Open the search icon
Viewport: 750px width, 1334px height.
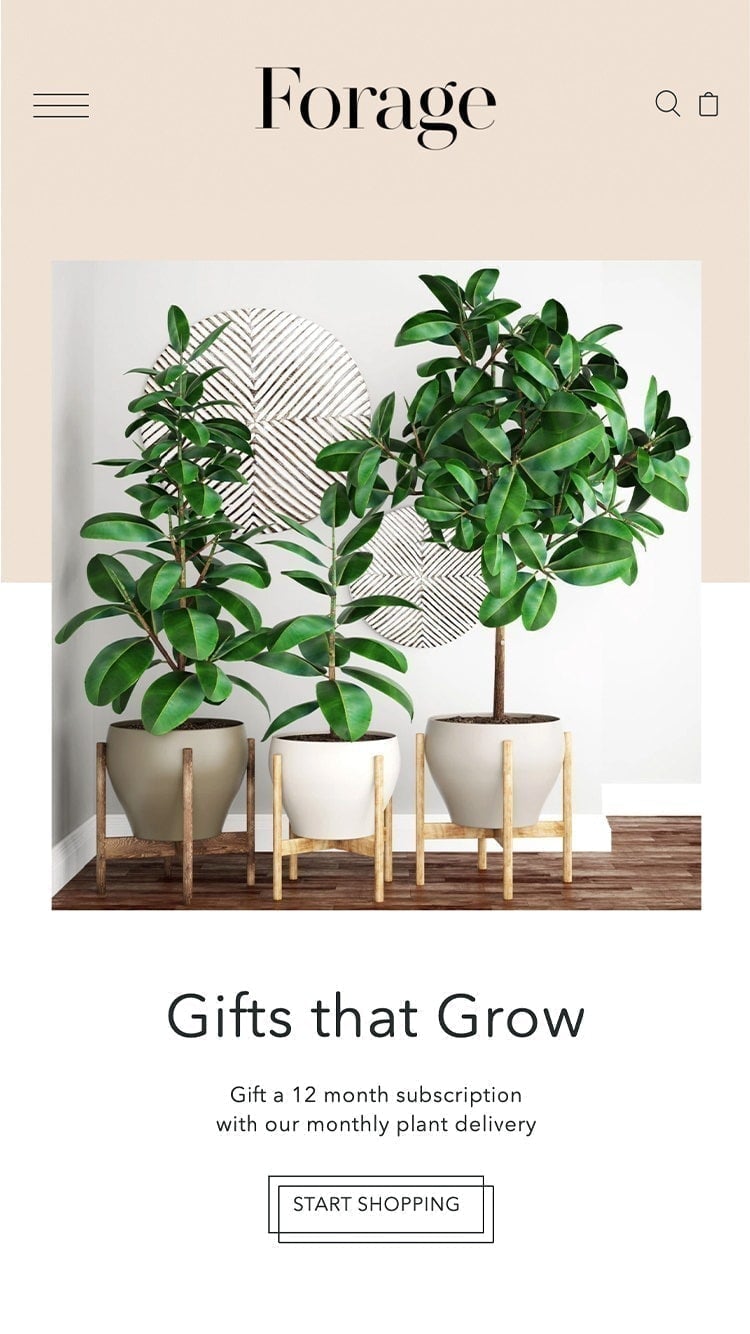(x=667, y=104)
